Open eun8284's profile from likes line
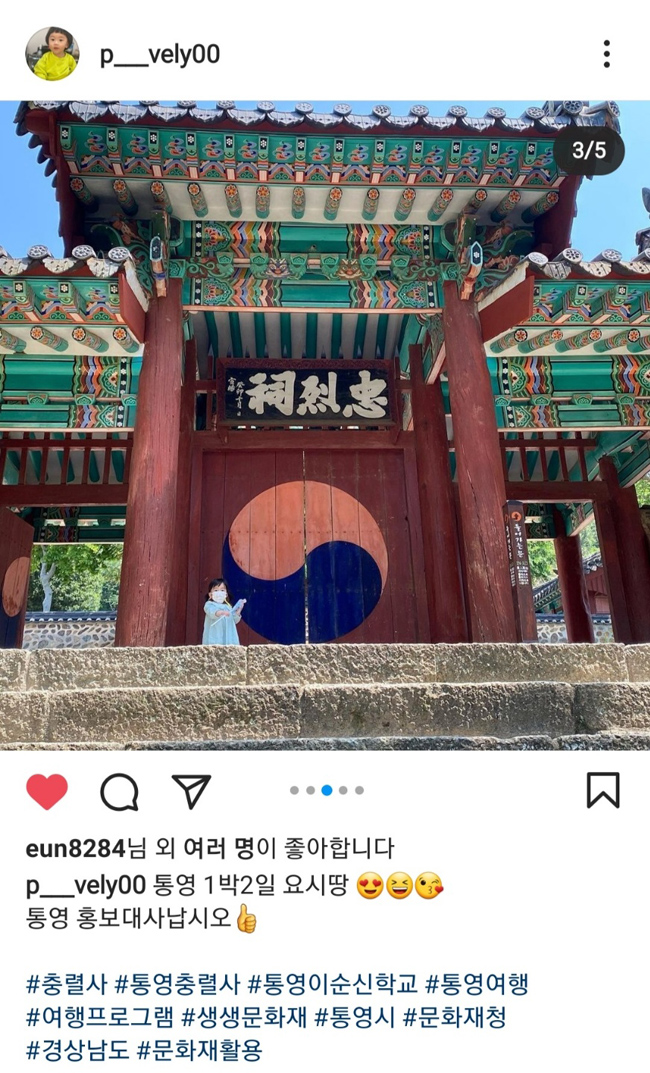The height and width of the screenshot is (1073, 650). (x=75, y=849)
